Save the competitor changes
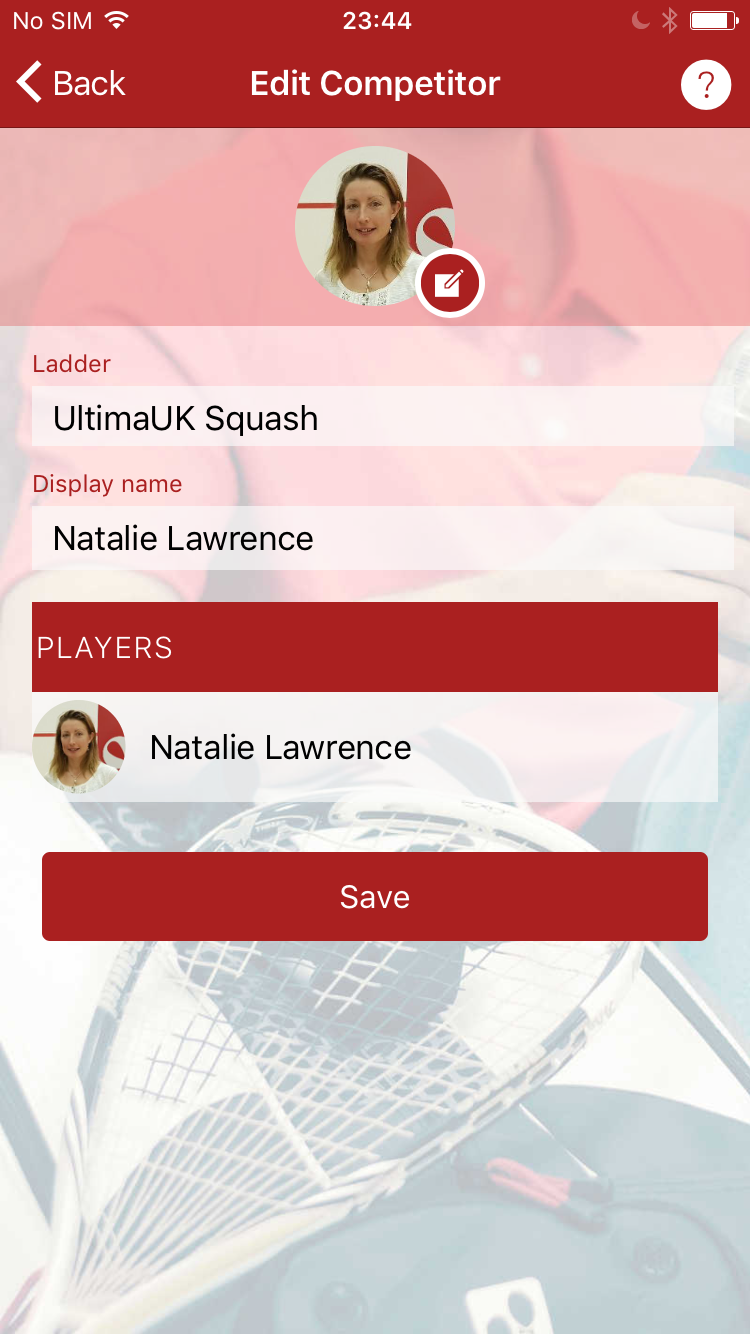The height and width of the screenshot is (1334, 750). pos(375,896)
